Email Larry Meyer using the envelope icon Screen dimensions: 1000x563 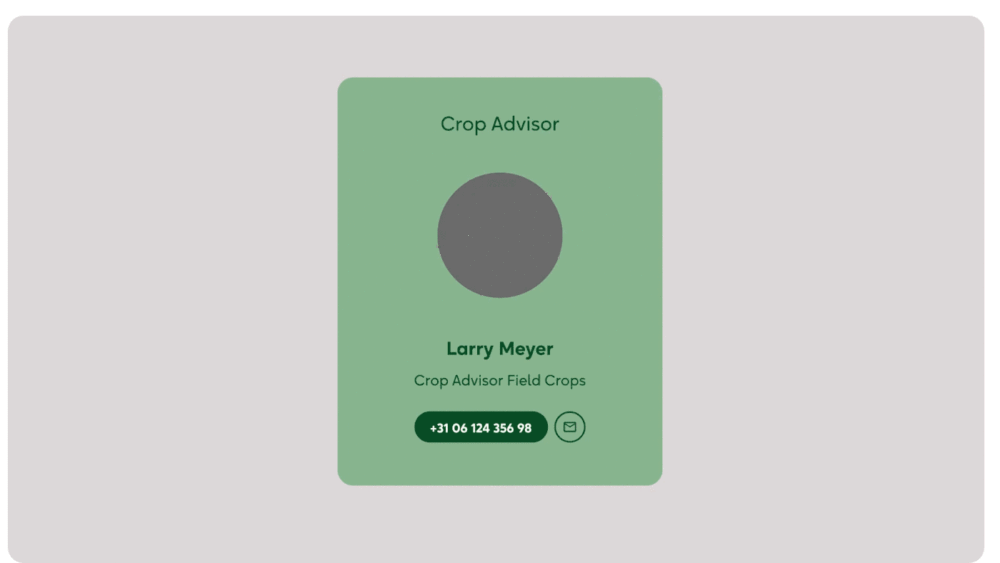tap(570, 427)
